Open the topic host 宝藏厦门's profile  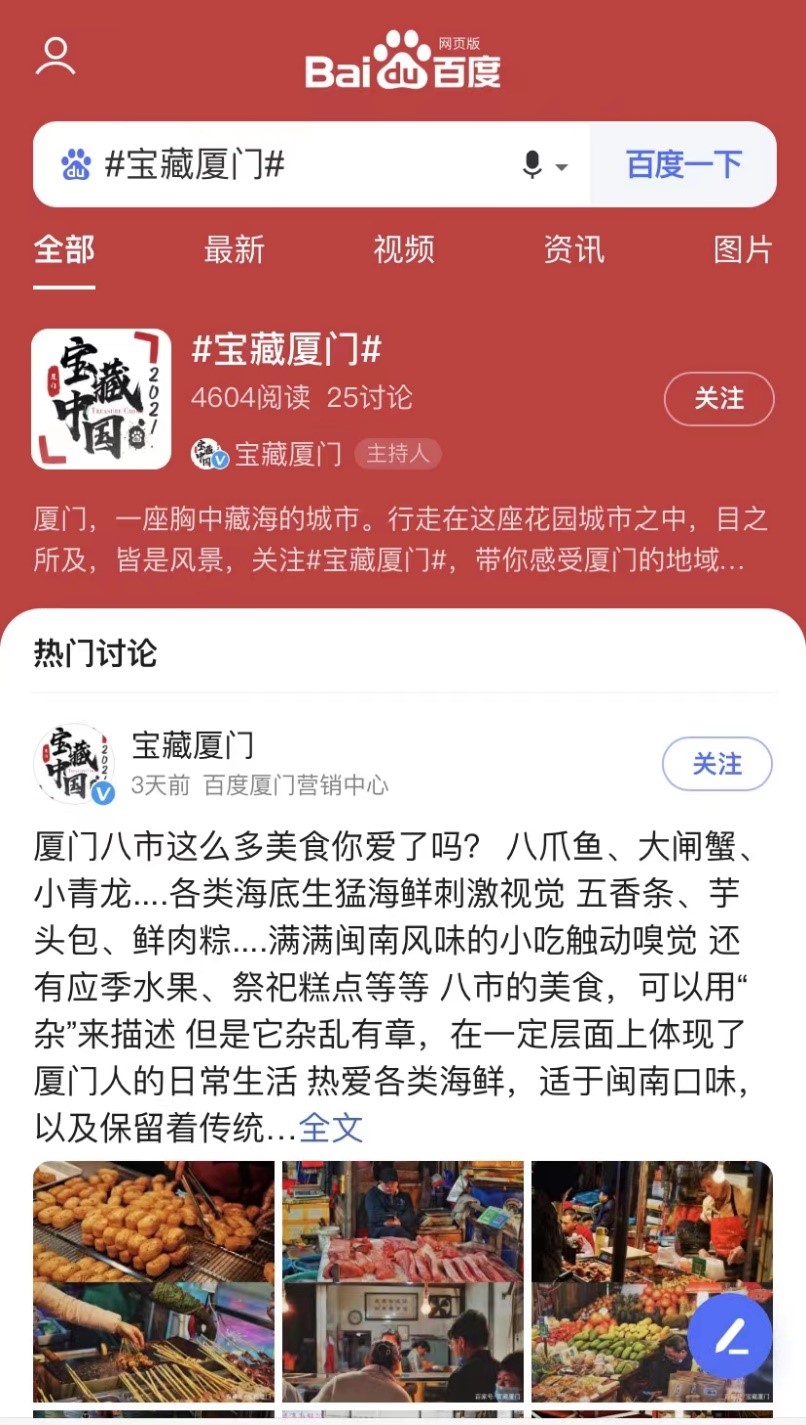point(287,454)
